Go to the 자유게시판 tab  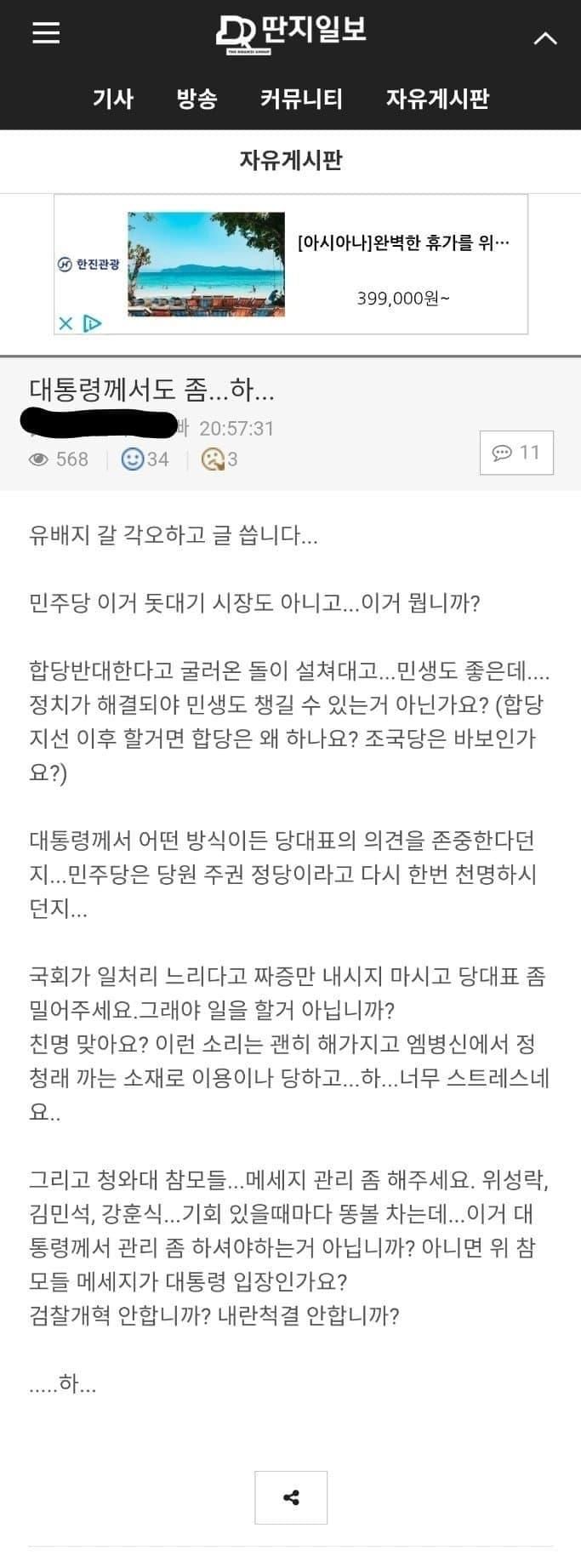click(x=437, y=99)
